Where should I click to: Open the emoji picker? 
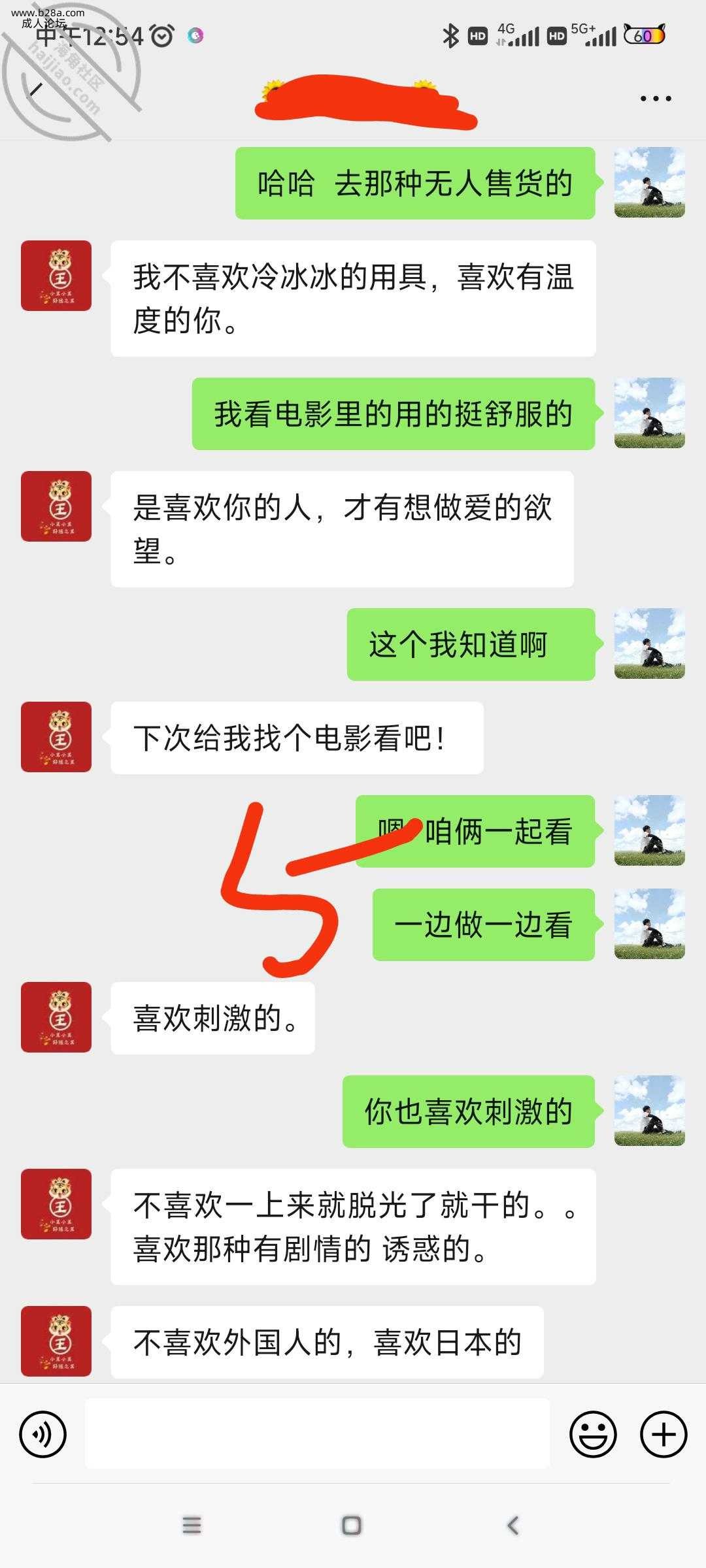click(x=593, y=1434)
